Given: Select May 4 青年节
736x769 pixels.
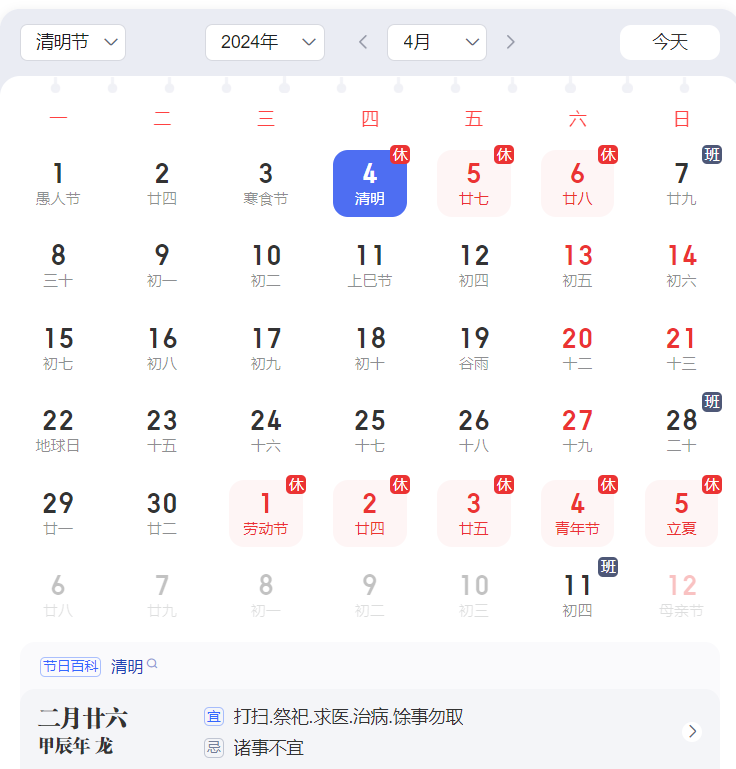Looking at the screenshot, I should tap(578, 513).
